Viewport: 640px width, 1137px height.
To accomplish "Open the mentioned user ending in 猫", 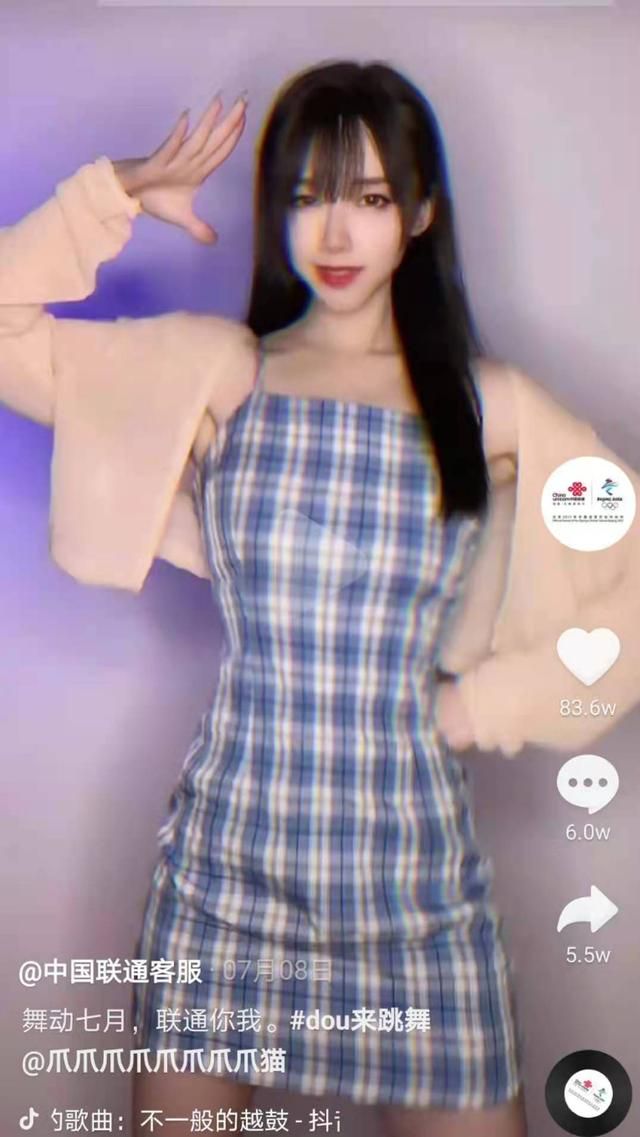I will coord(153,1062).
